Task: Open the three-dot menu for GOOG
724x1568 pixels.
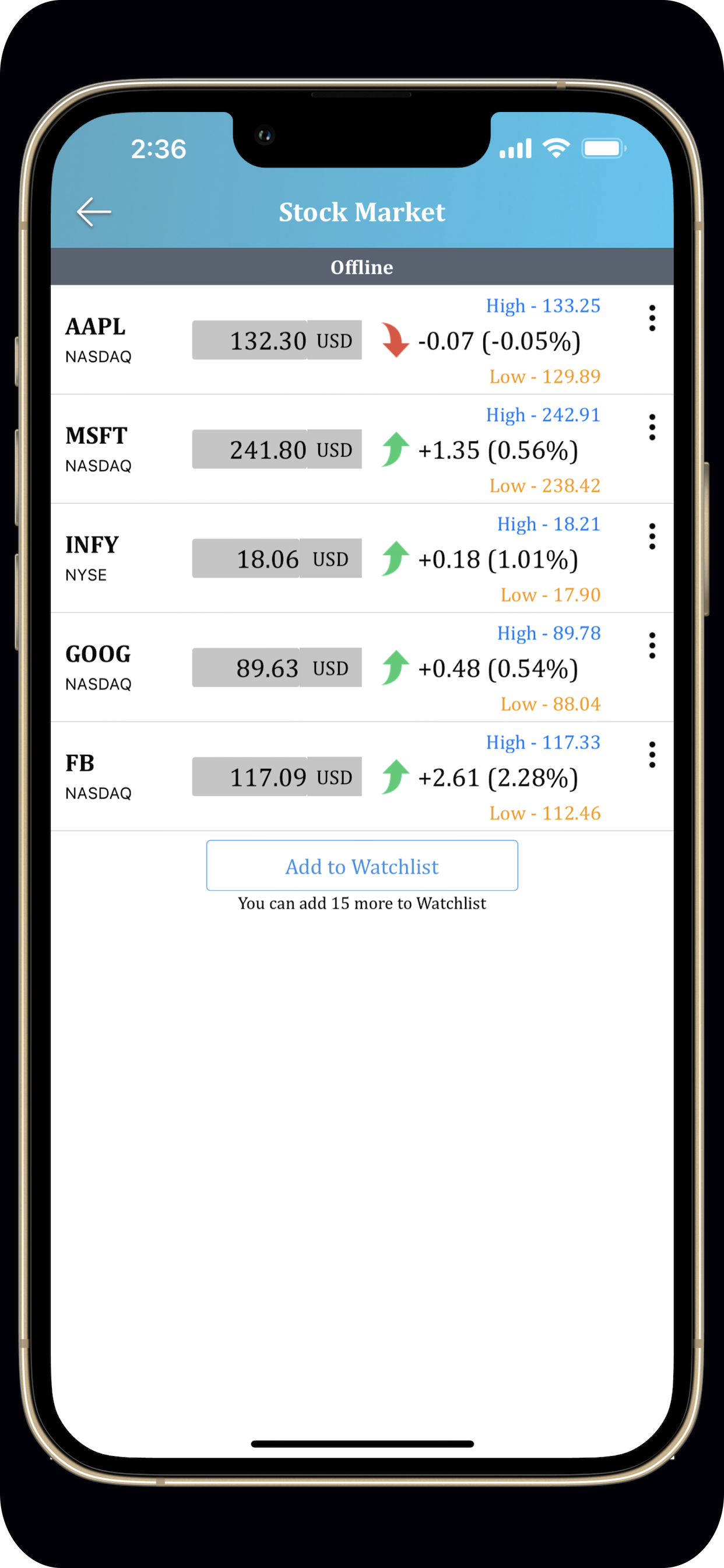Action: 652,645
